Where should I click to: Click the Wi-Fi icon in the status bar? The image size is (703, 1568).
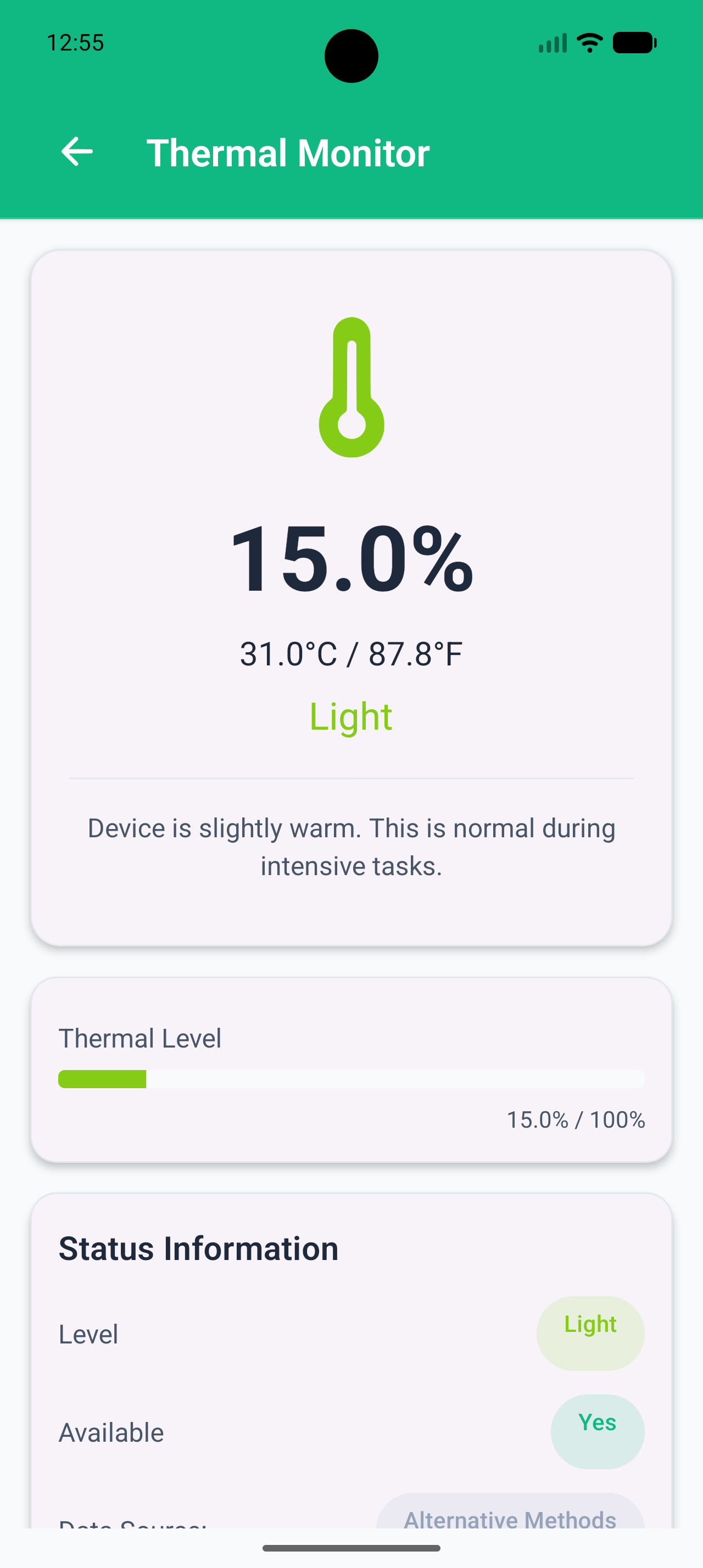[x=588, y=43]
